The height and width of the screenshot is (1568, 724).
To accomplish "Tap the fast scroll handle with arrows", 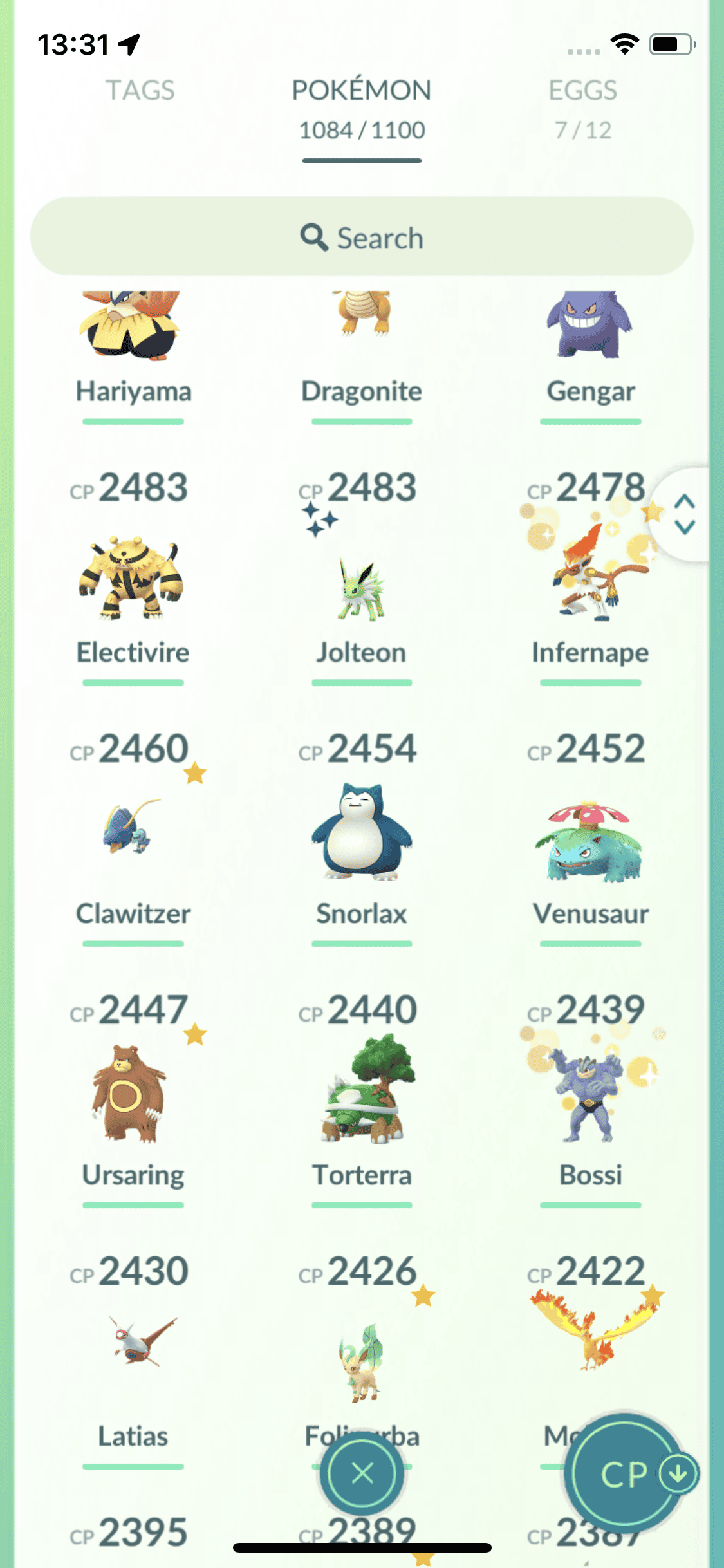I will tap(684, 514).
